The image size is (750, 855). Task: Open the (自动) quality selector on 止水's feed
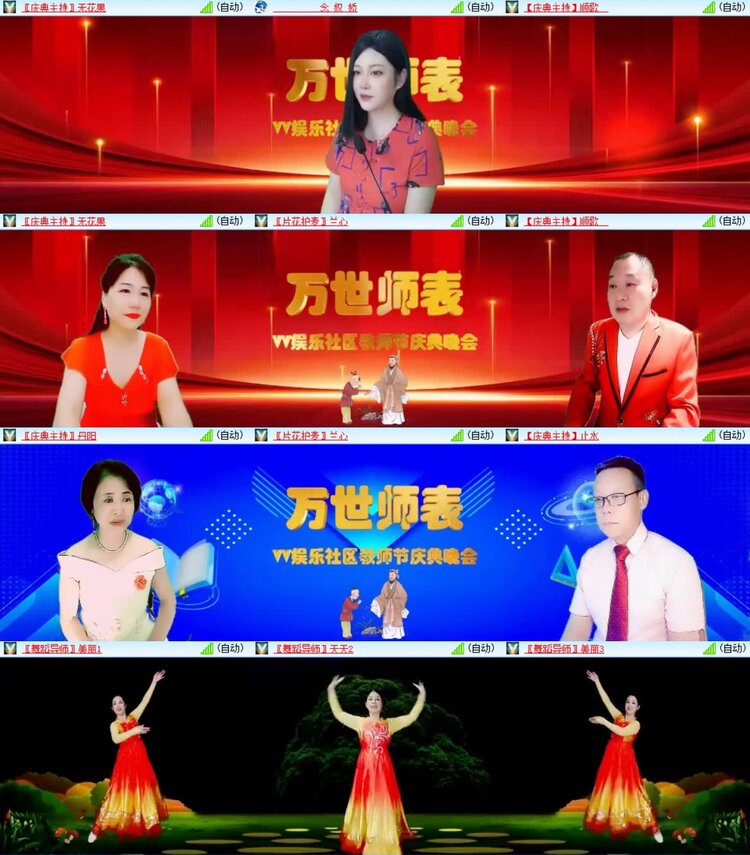click(x=730, y=436)
